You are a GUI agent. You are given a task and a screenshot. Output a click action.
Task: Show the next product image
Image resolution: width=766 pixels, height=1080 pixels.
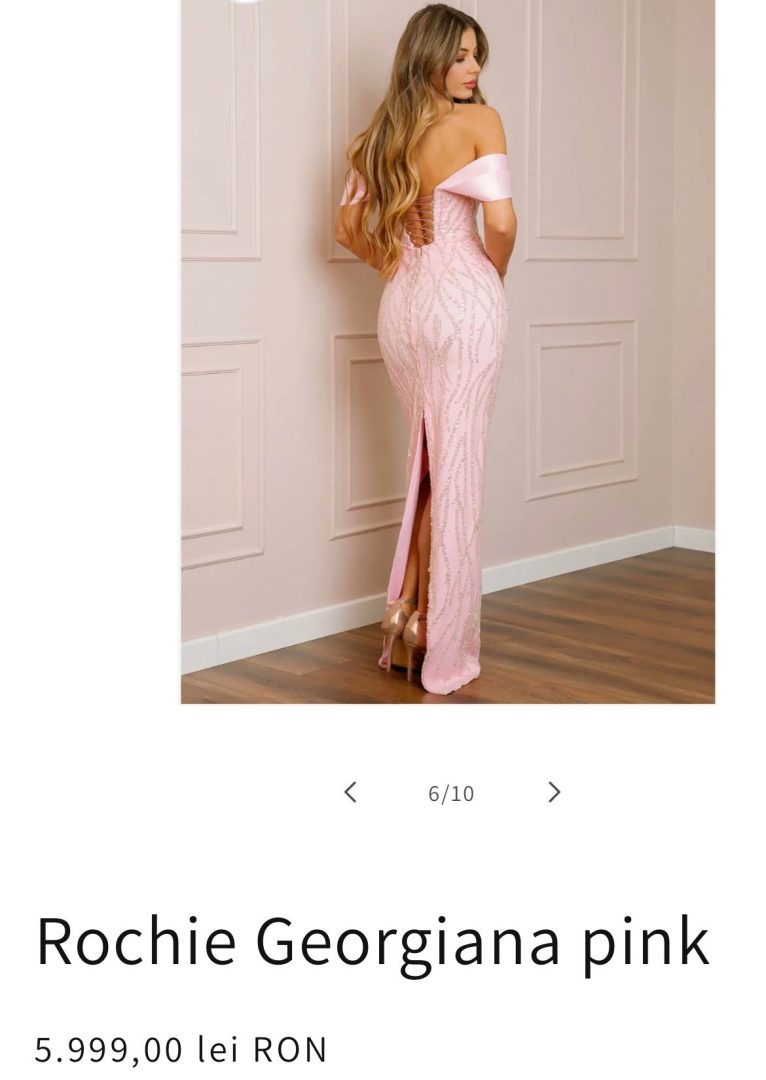click(554, 792)
